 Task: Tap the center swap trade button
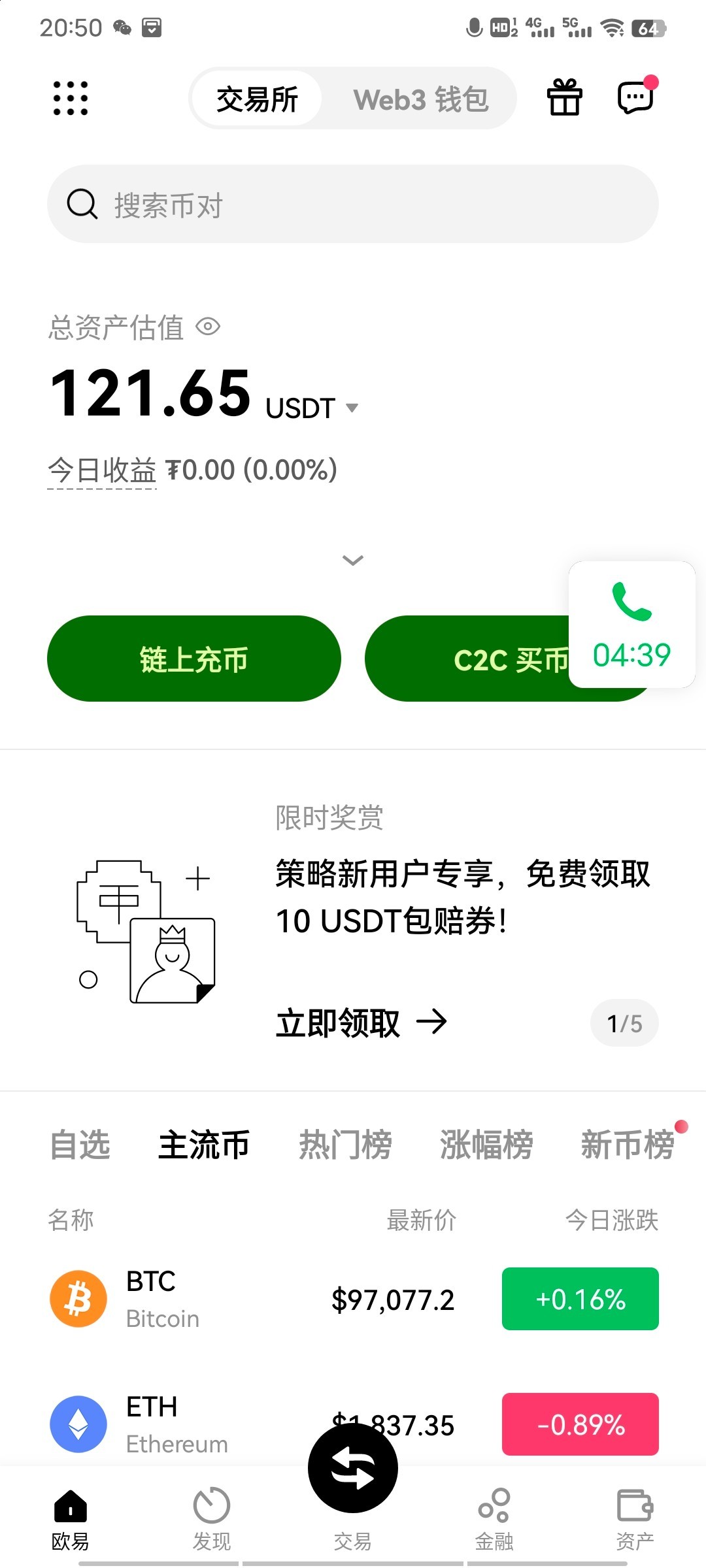click(353, 1468)
